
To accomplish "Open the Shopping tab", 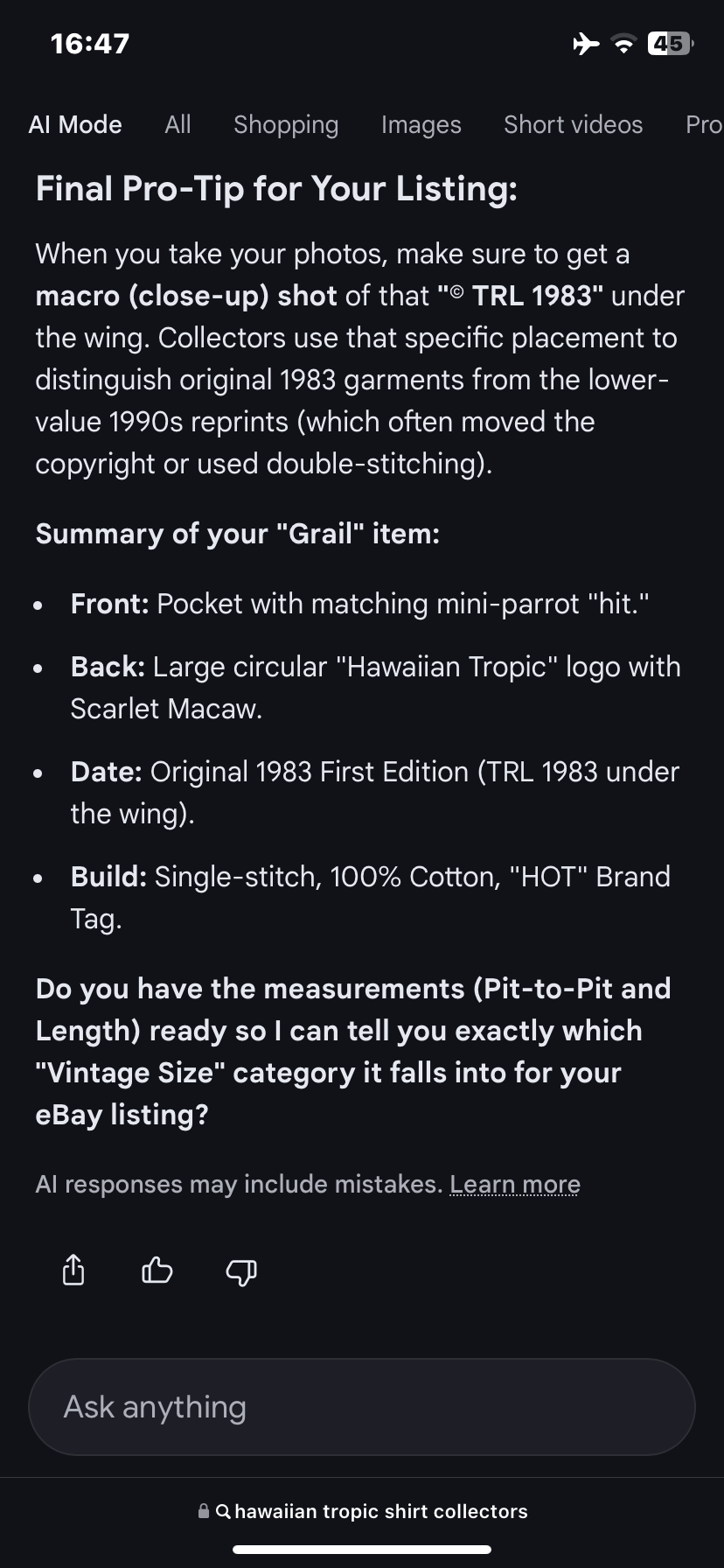I will (x=286, y=125).
